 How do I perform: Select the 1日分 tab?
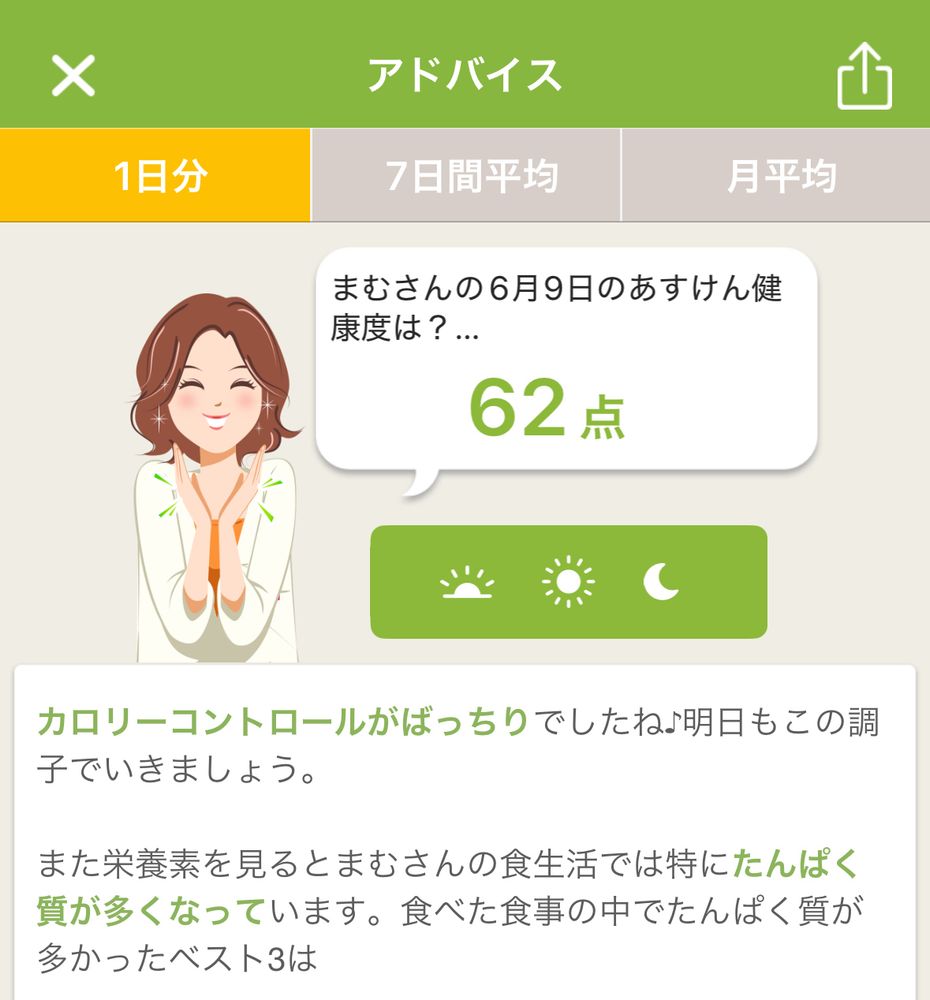coord(155,175)
